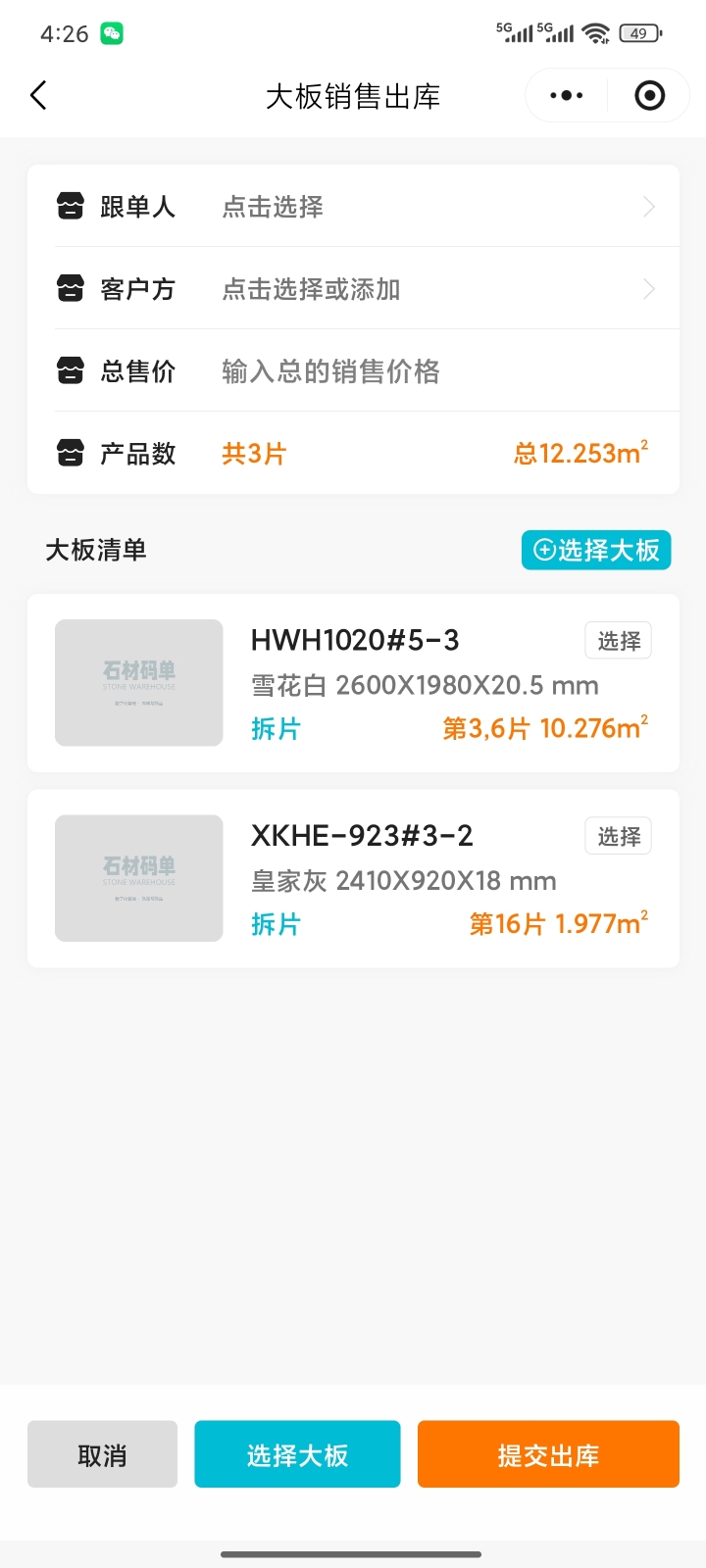
Task: Tap the circular capsule target icon top right
Action: coord(648,95)
